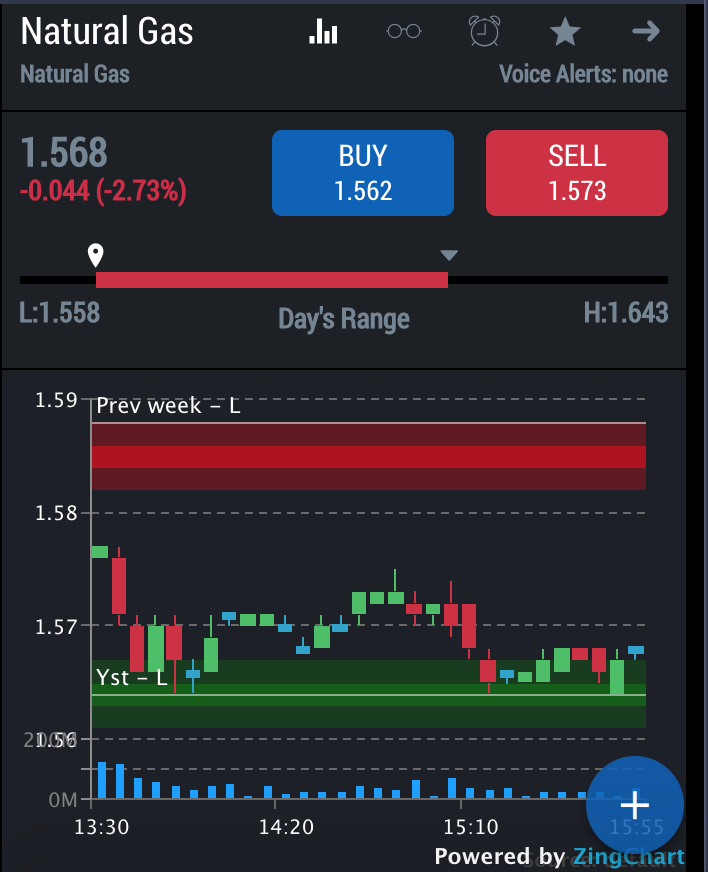Open the bar chart view icon
Image resolution: width=708 pixels, height=872 pixels.
tap(323, 31)
